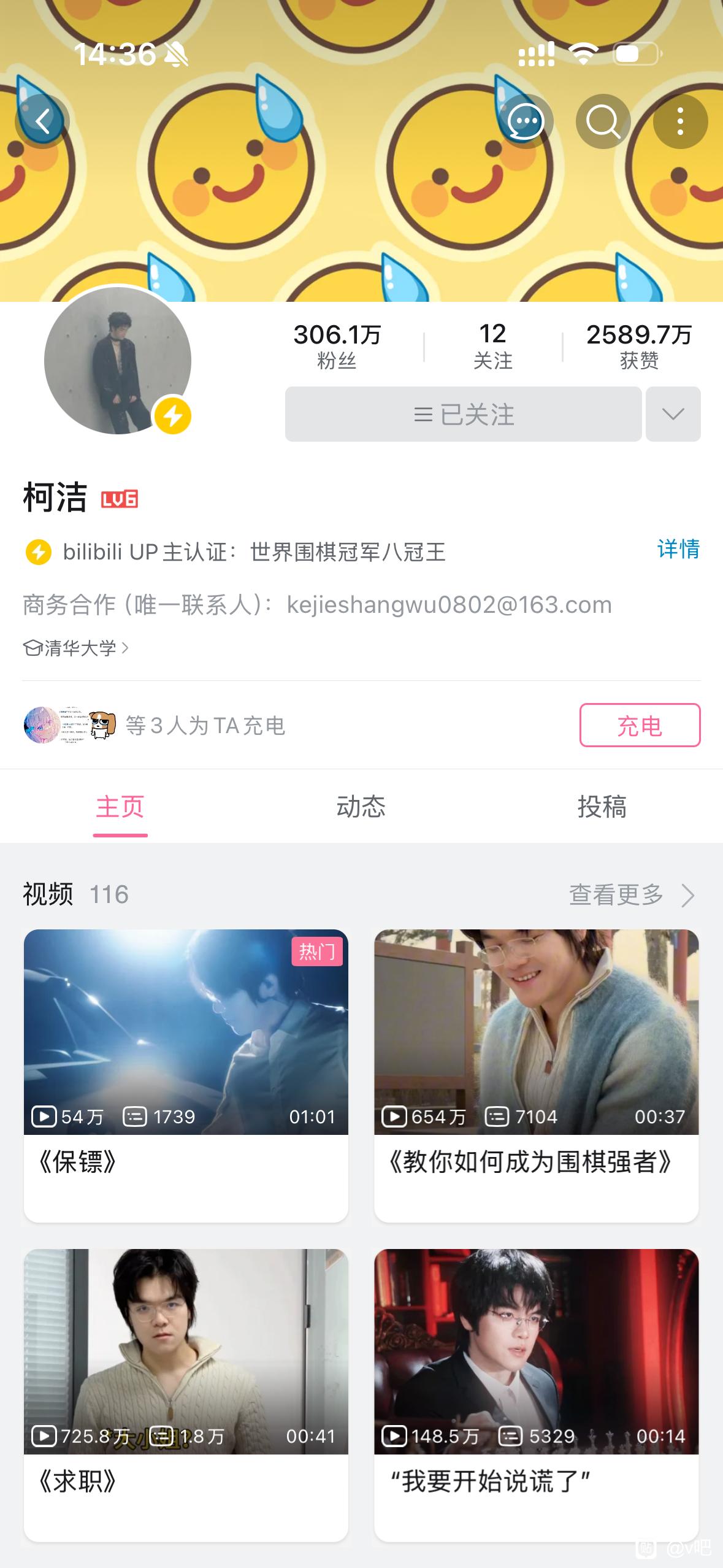Open the video 《求职》

186,1395
